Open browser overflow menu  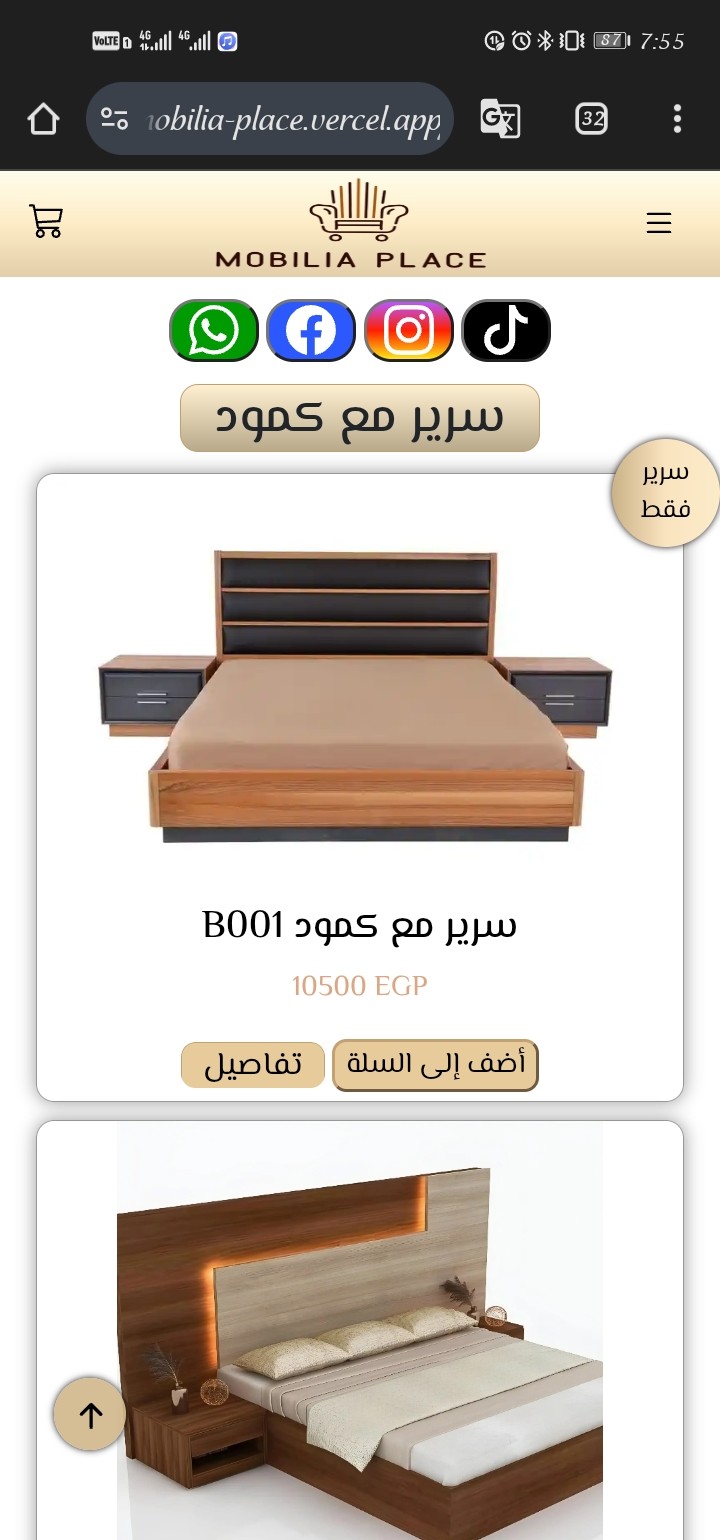(x=677, y=119)
